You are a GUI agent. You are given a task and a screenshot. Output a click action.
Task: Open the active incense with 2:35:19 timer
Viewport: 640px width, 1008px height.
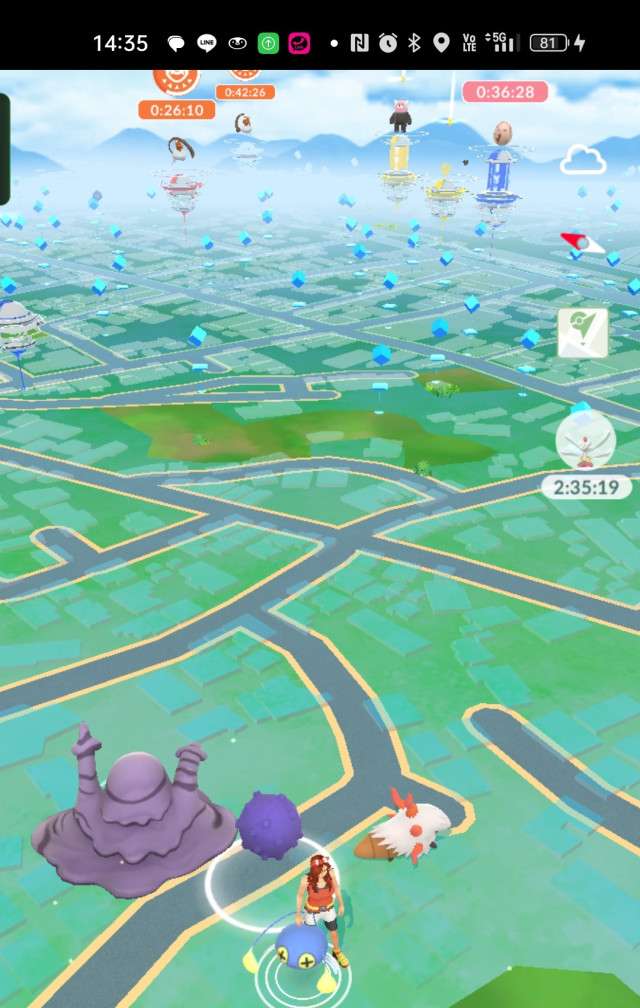tap(585, 441)
